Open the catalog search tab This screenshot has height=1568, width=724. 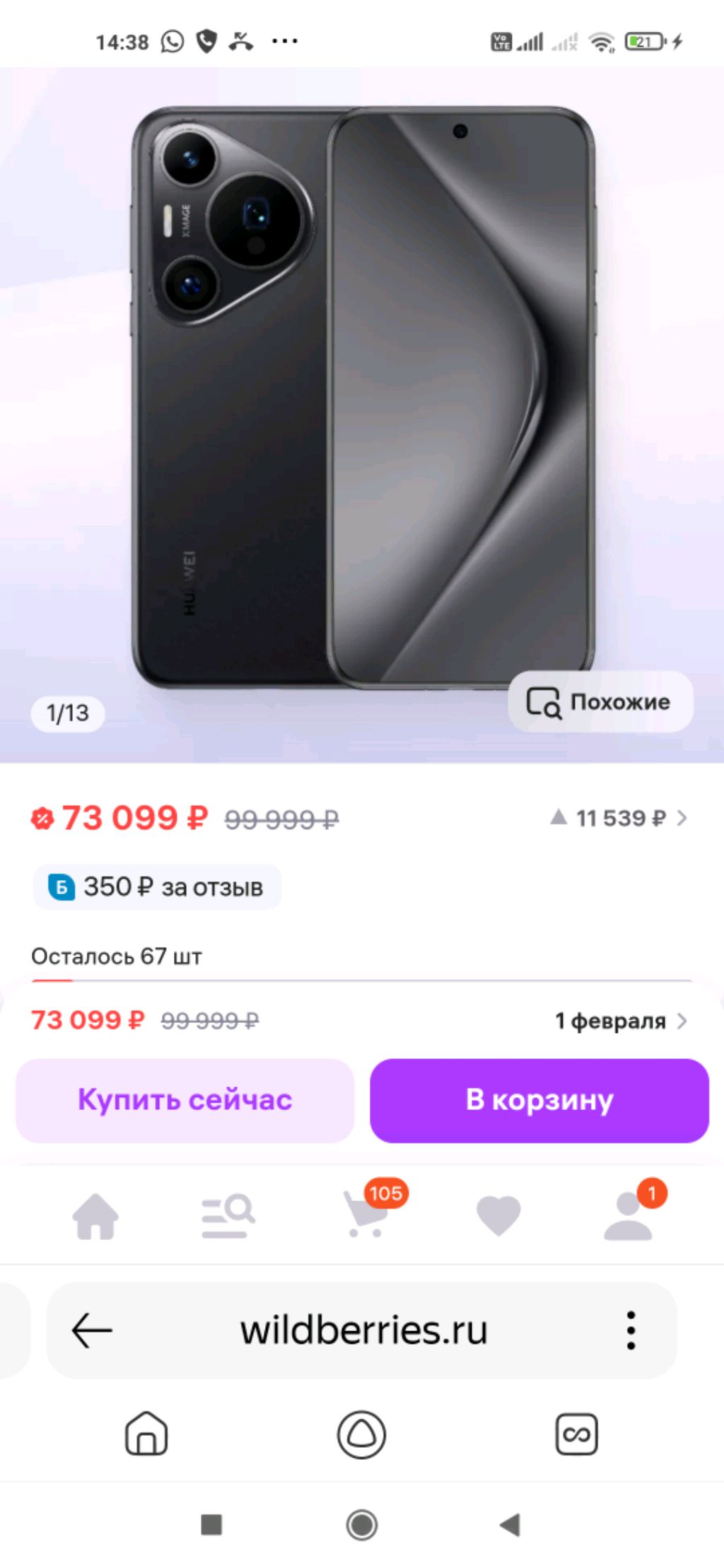(227, 1216)
